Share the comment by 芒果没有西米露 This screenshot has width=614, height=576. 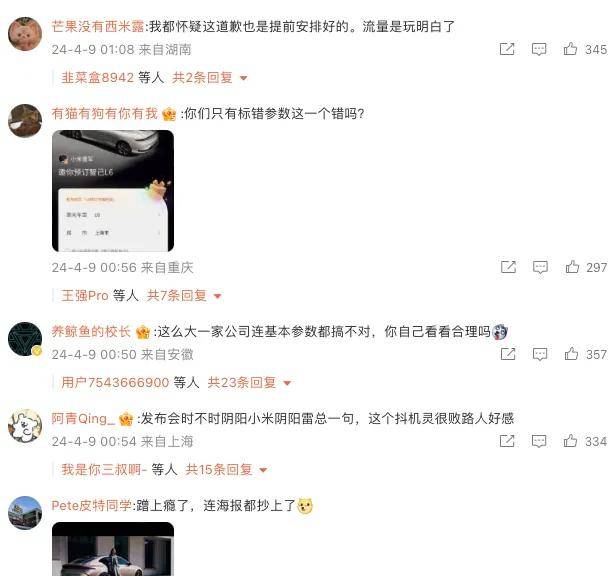(x=507, y=49)
